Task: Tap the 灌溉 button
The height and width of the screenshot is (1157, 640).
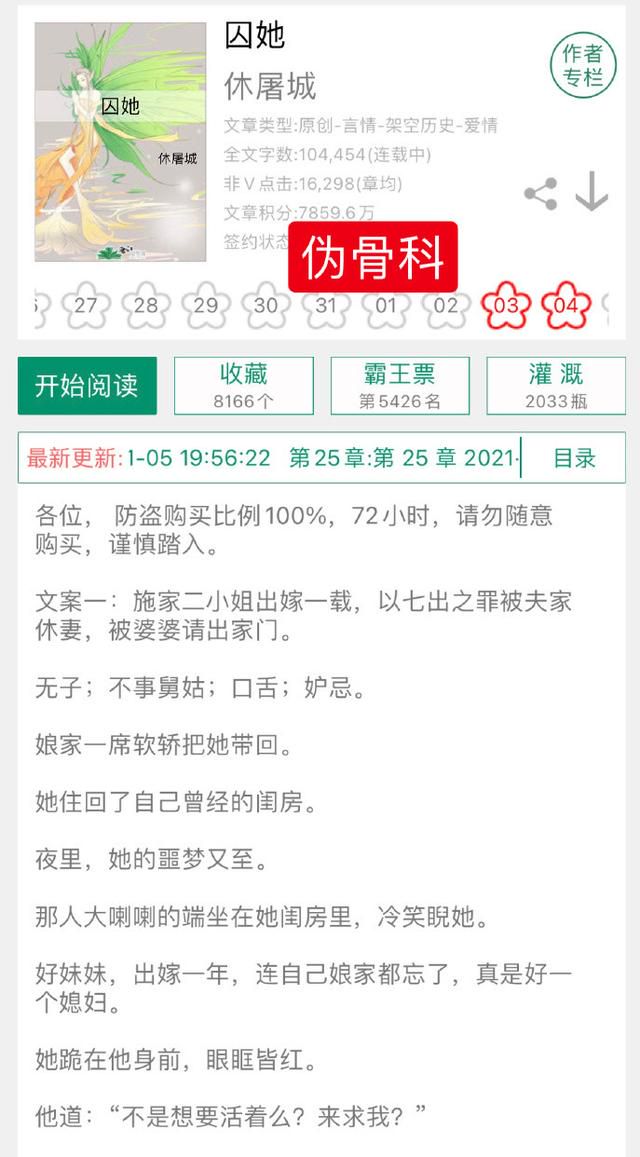Action: click(555, 386)
